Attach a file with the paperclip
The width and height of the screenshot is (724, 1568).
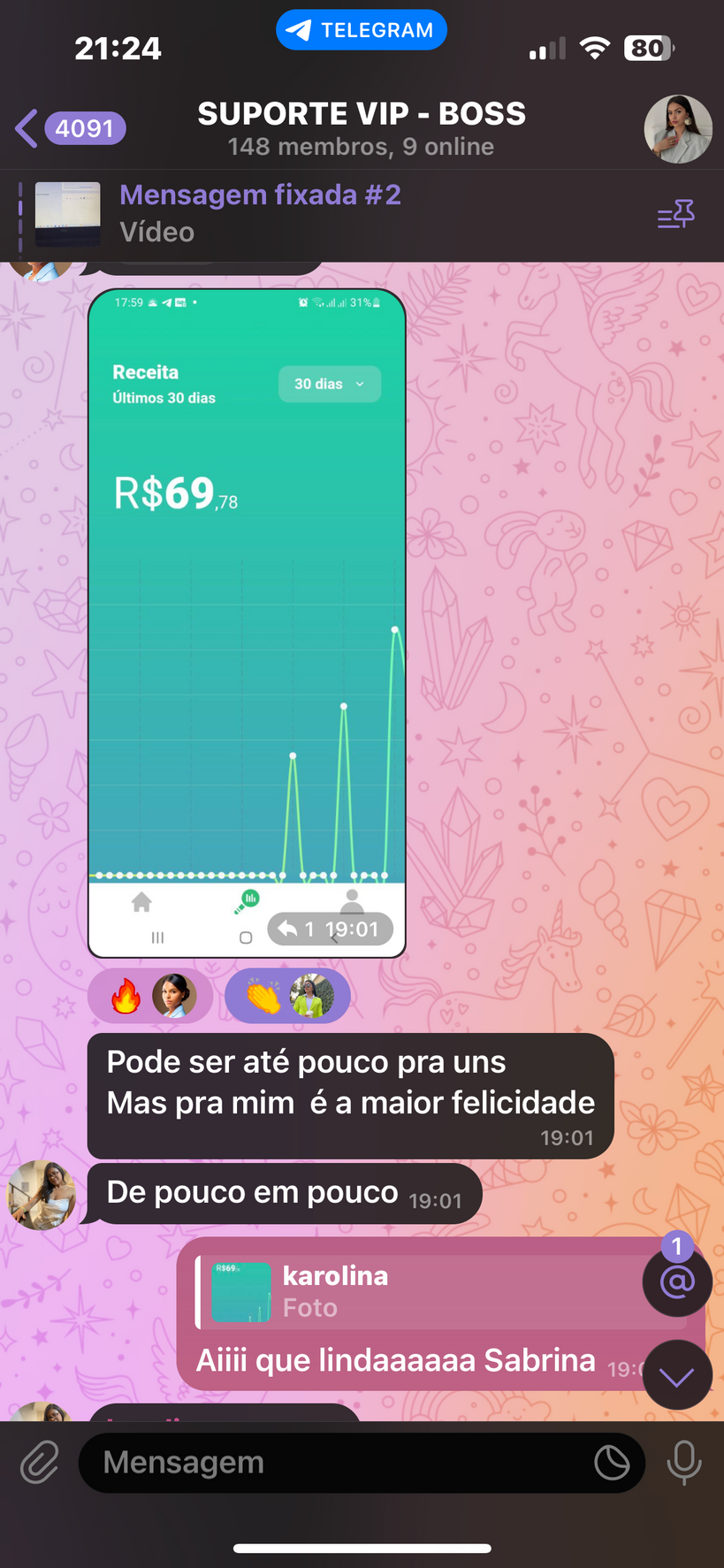(x=40, y=1462)
